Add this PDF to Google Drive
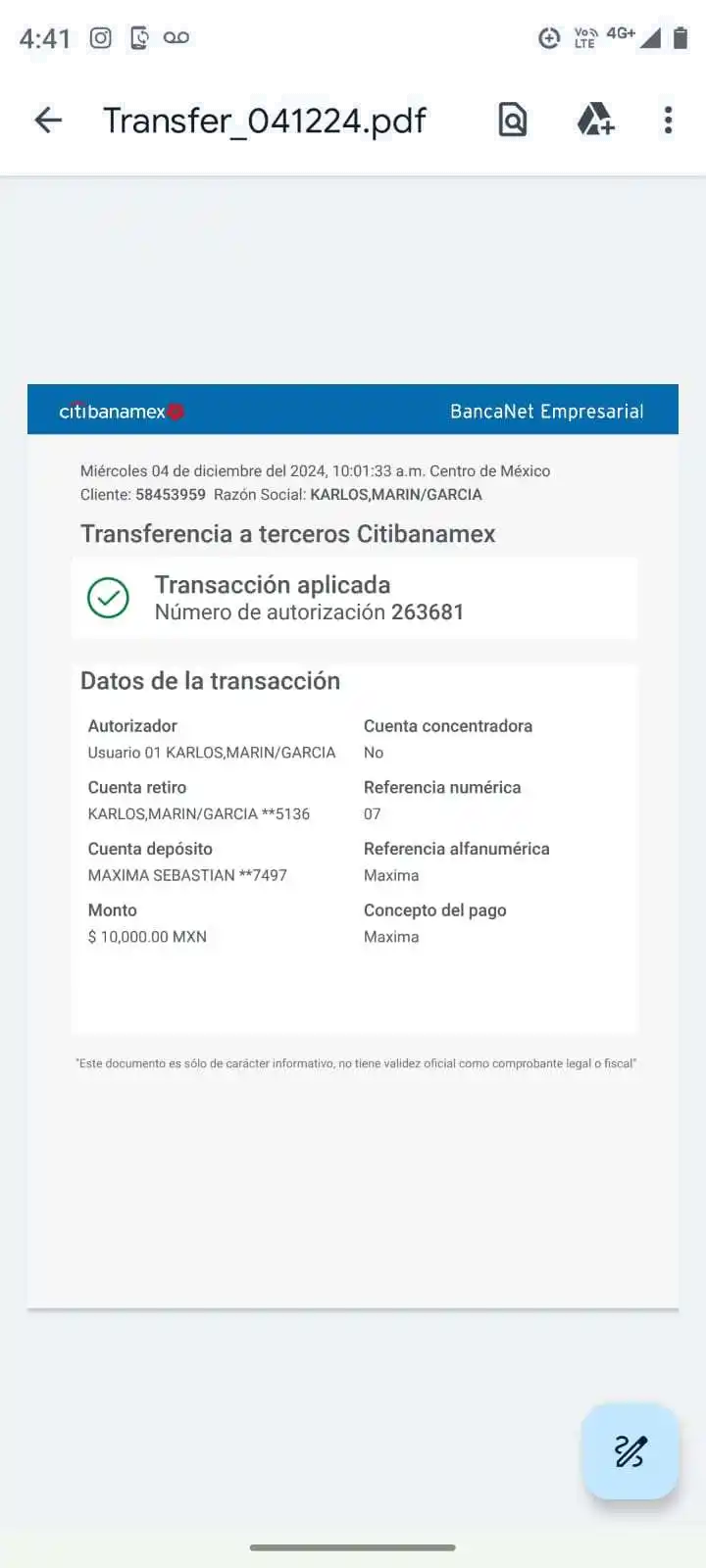The width and height of the screenshot is (706, 1568). [593, 121]
